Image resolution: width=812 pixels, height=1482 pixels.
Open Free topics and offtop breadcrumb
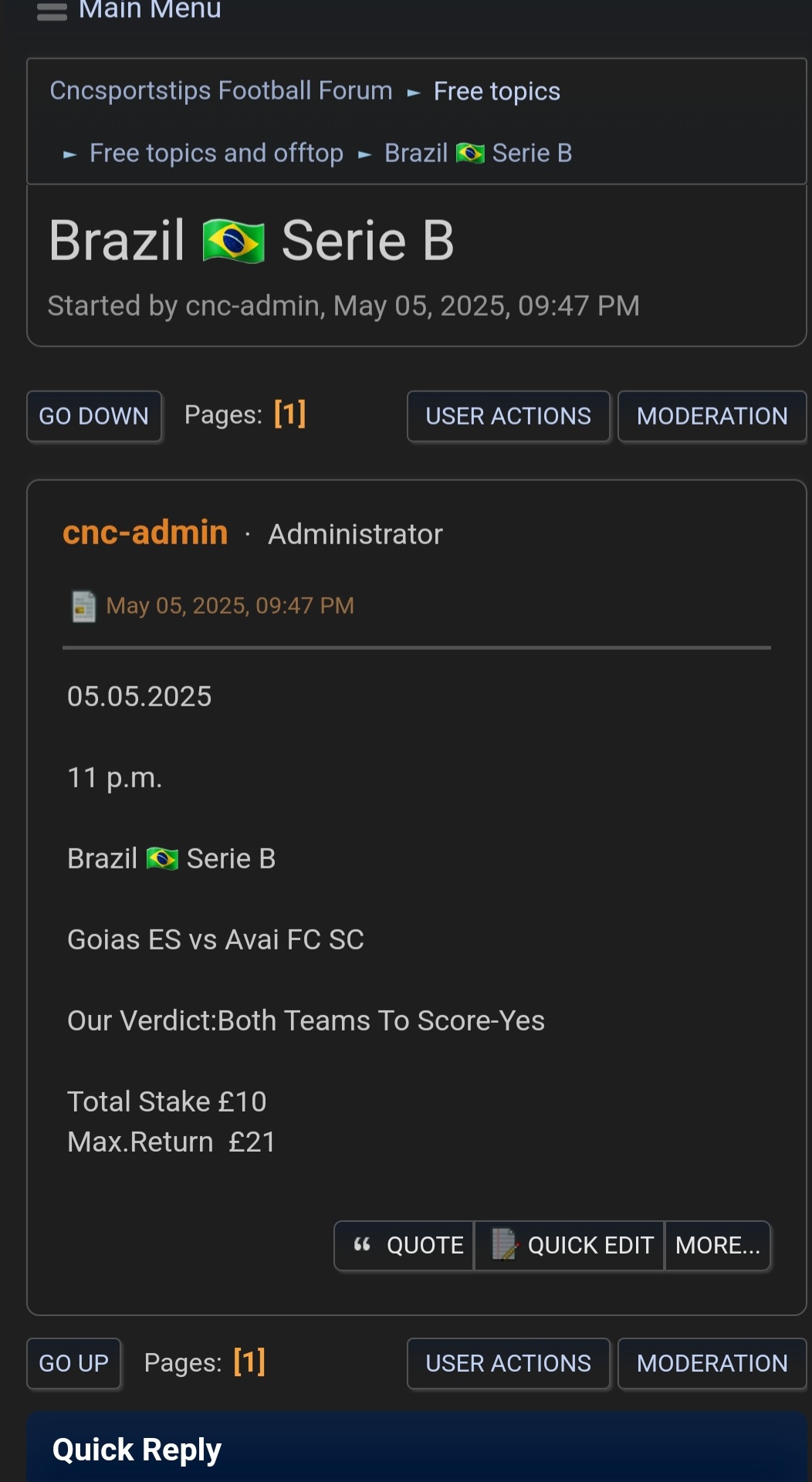[216, 153]
